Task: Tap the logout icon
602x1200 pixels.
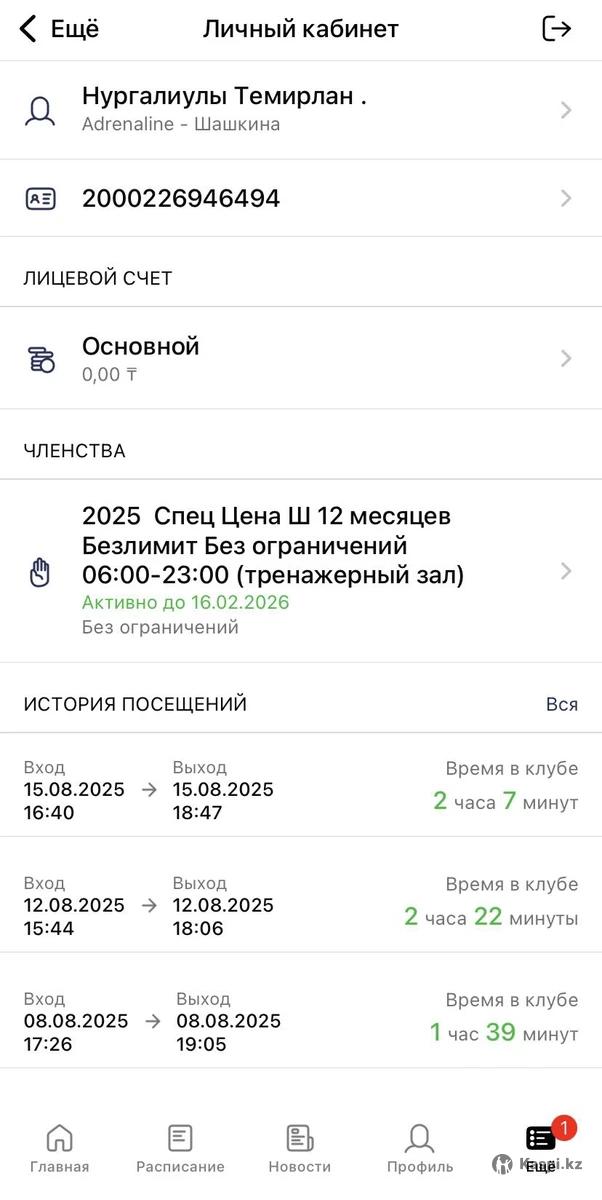Action: pyautogui.click(x=556, y=29)
